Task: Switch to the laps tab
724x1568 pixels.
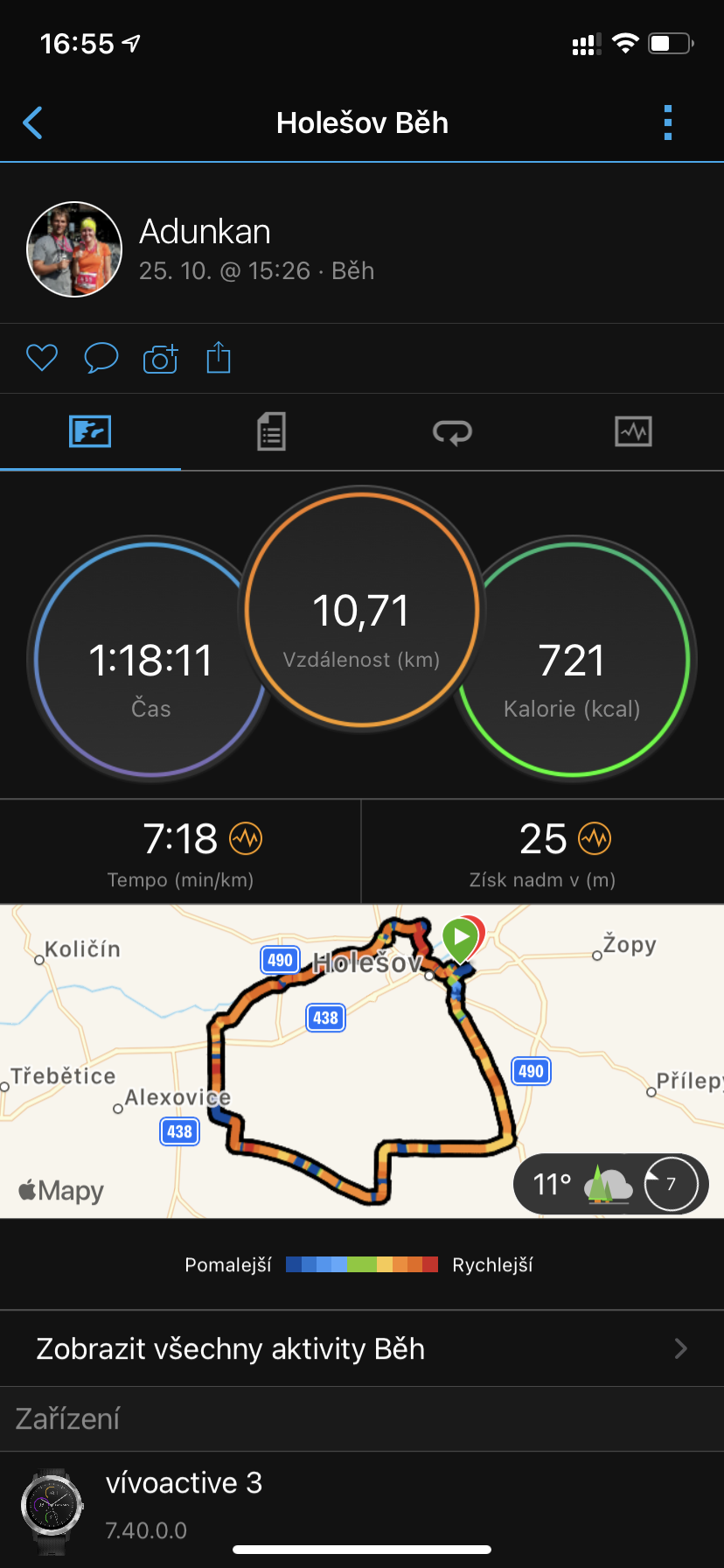Action: (452, 432)
